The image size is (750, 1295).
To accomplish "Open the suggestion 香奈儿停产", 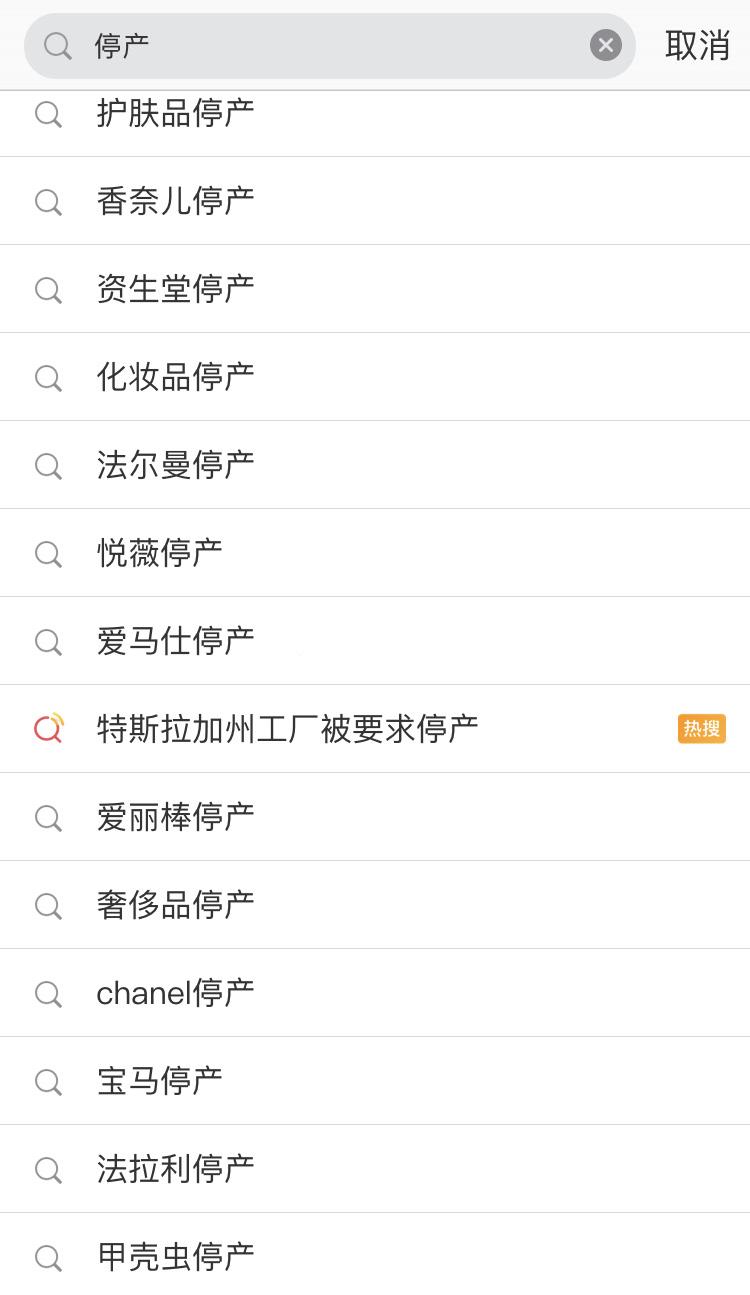I will (x=375, y=201).
